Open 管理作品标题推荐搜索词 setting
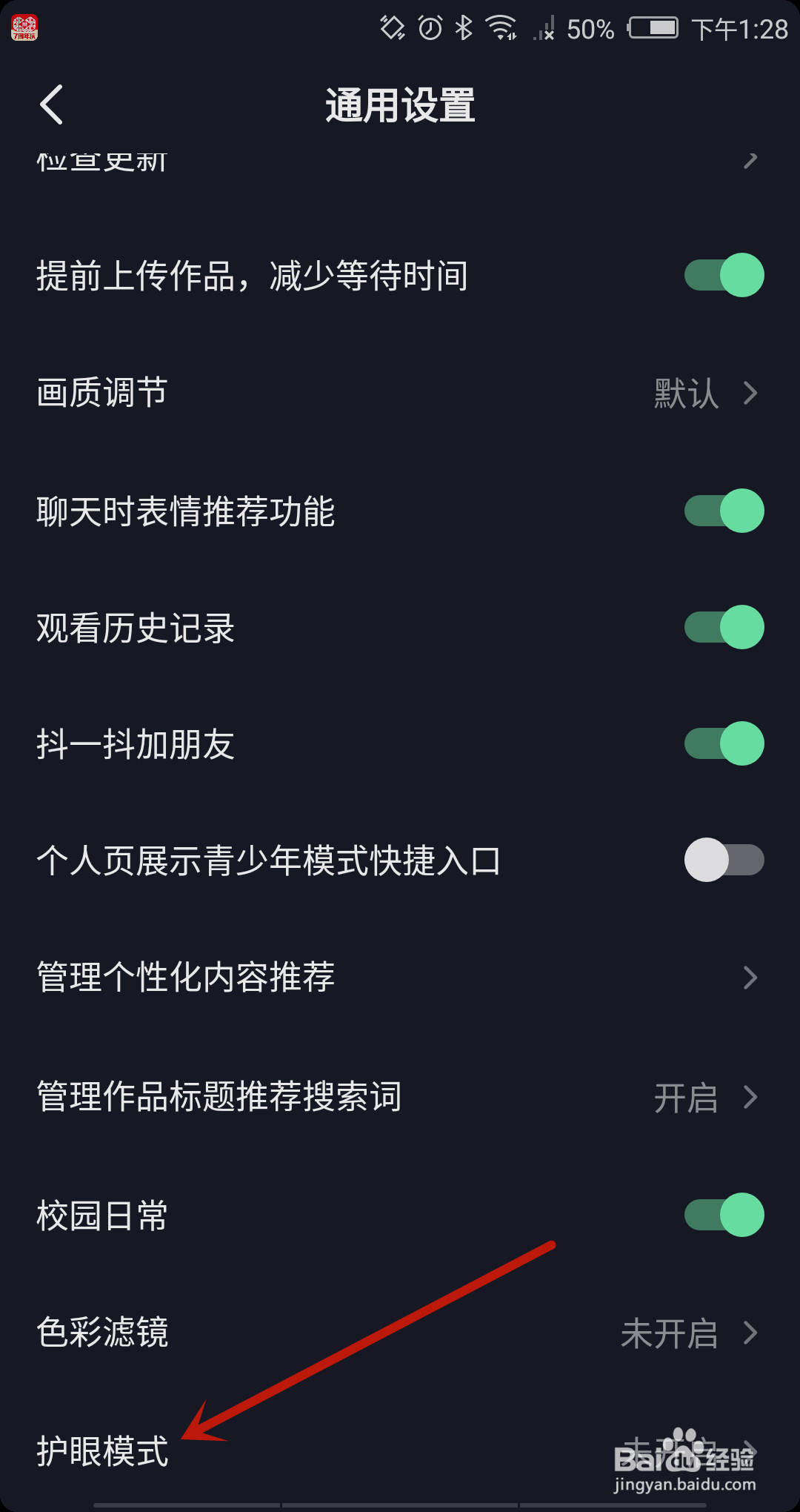Screen dimensions: 800x1512 pos(400,1097)
